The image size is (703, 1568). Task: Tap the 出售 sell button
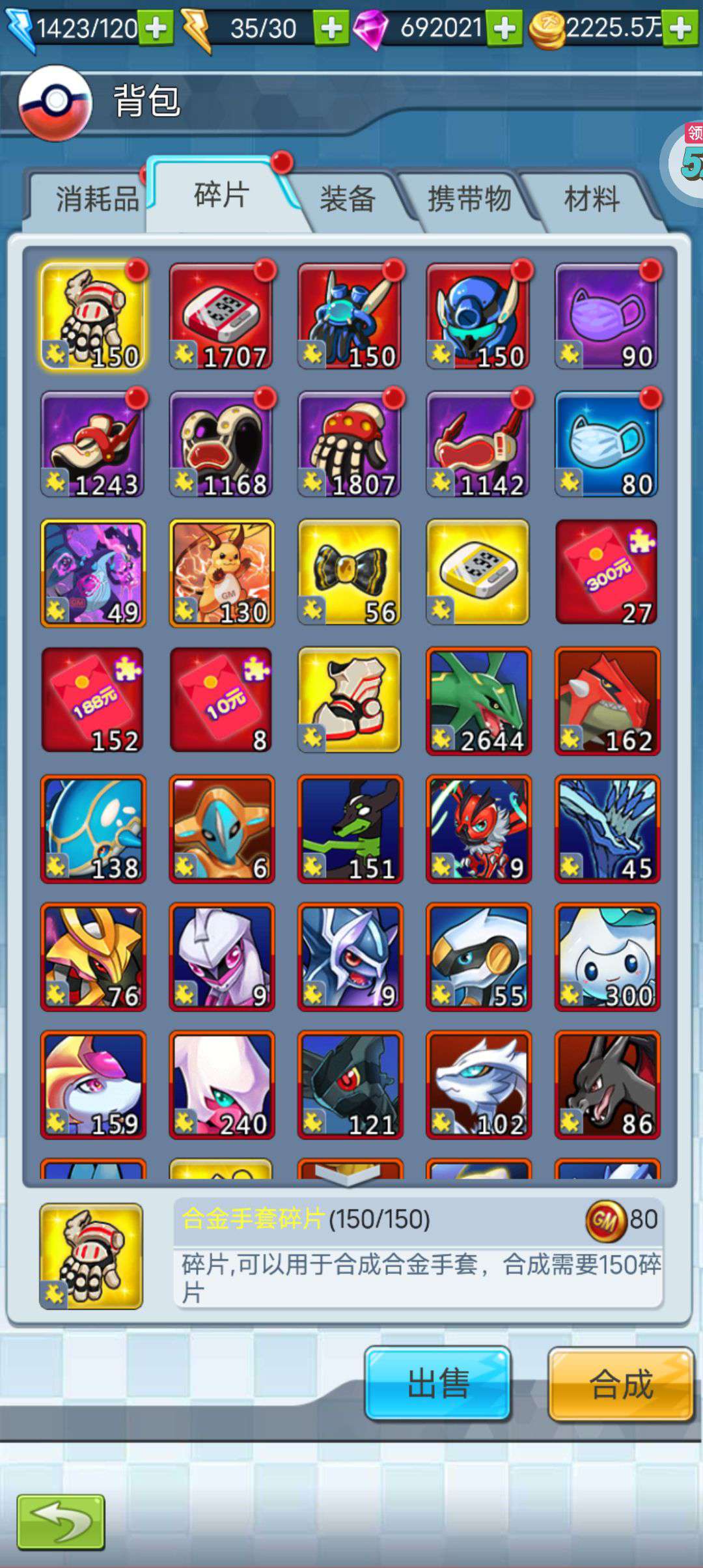(438, 1384)
